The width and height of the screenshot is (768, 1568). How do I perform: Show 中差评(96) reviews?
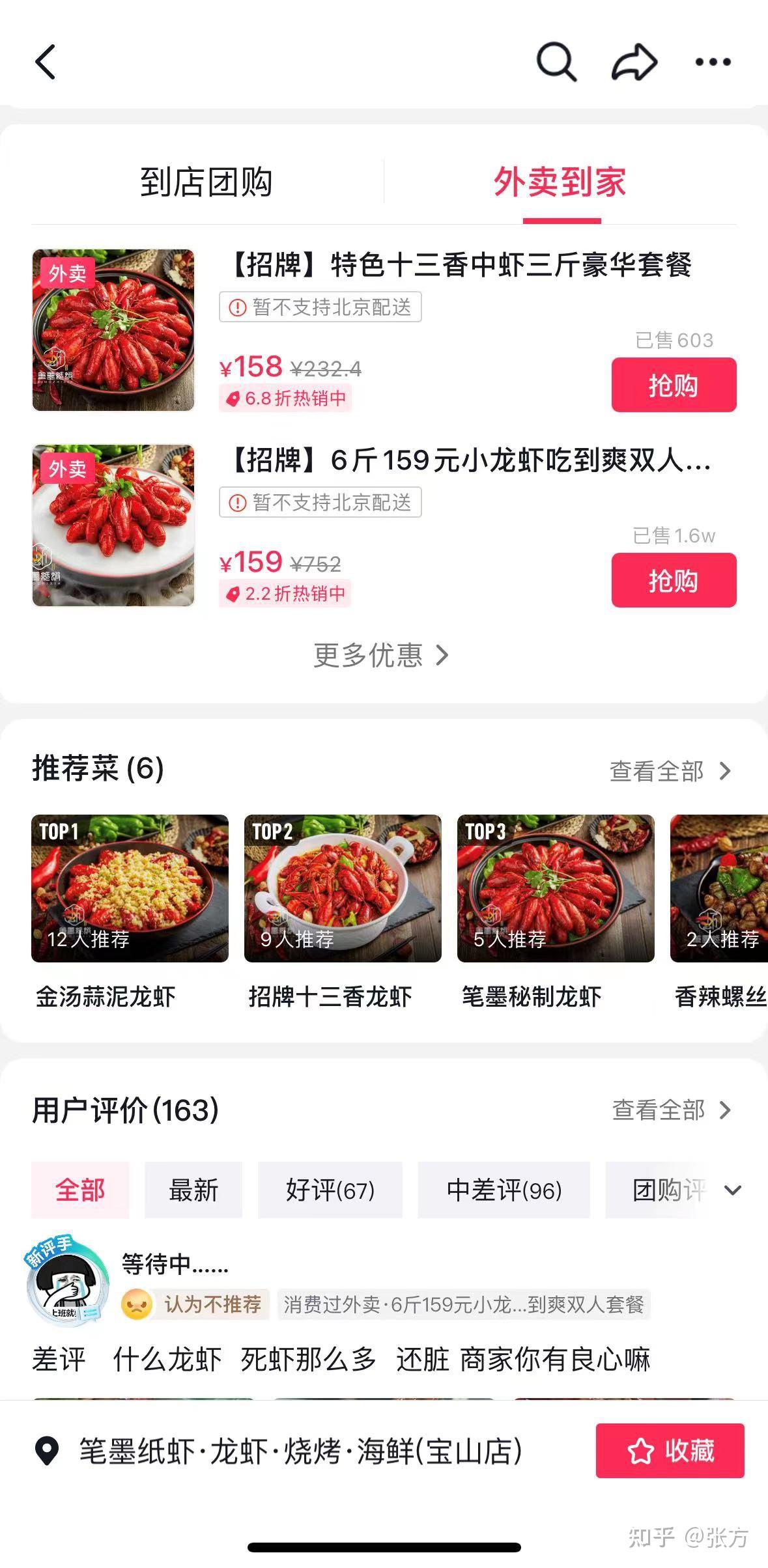tap(504, 1190)
